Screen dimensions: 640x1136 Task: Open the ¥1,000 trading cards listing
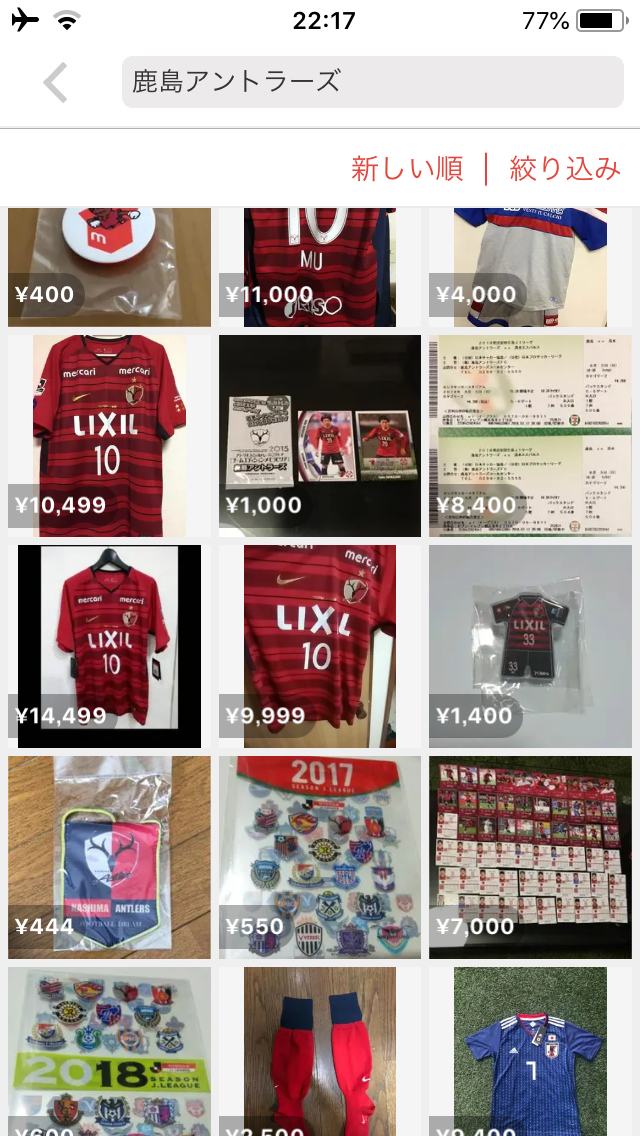click(x=319, y=435)
